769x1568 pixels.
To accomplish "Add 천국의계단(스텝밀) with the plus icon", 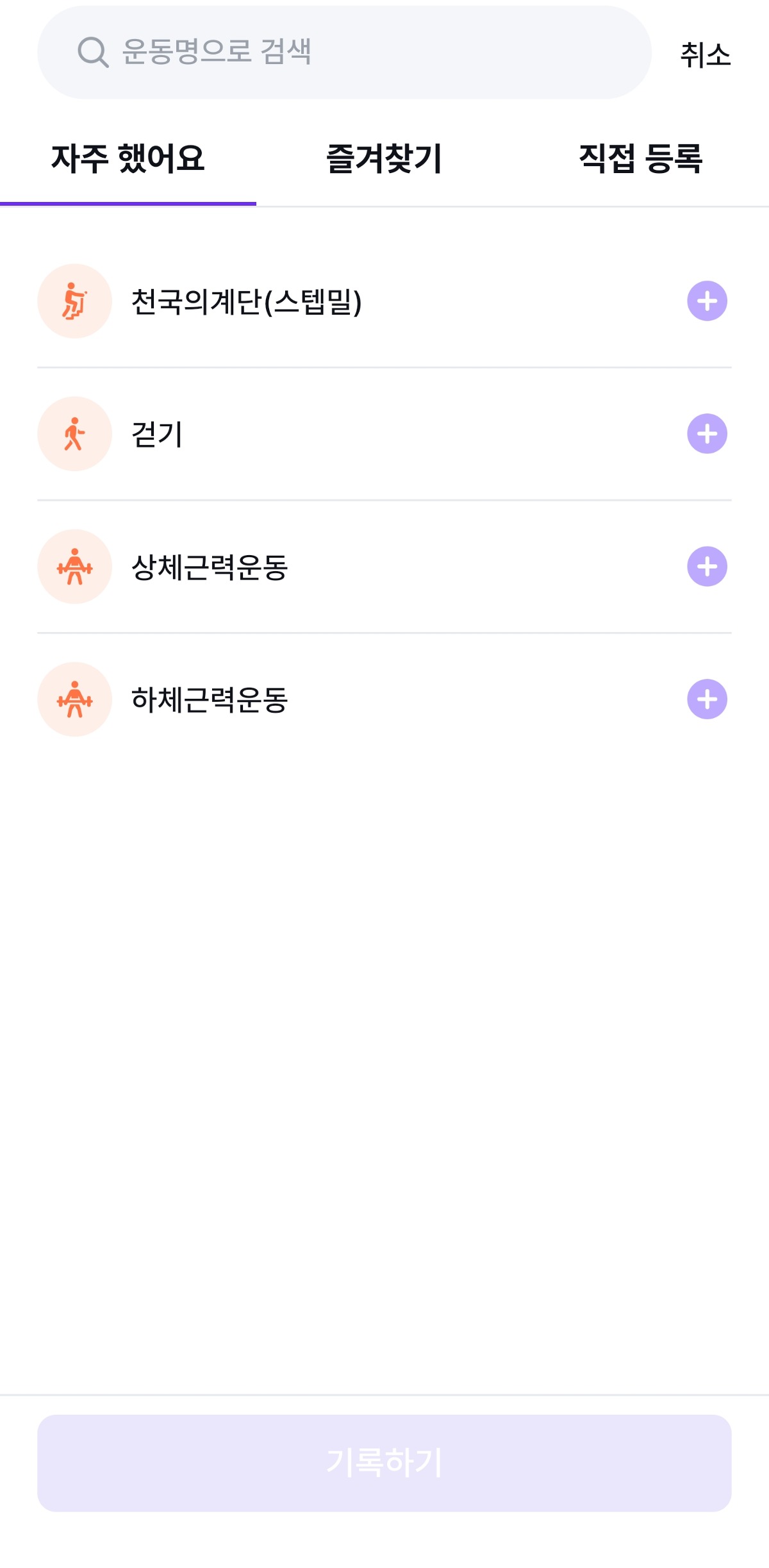I will pos(707,301).
